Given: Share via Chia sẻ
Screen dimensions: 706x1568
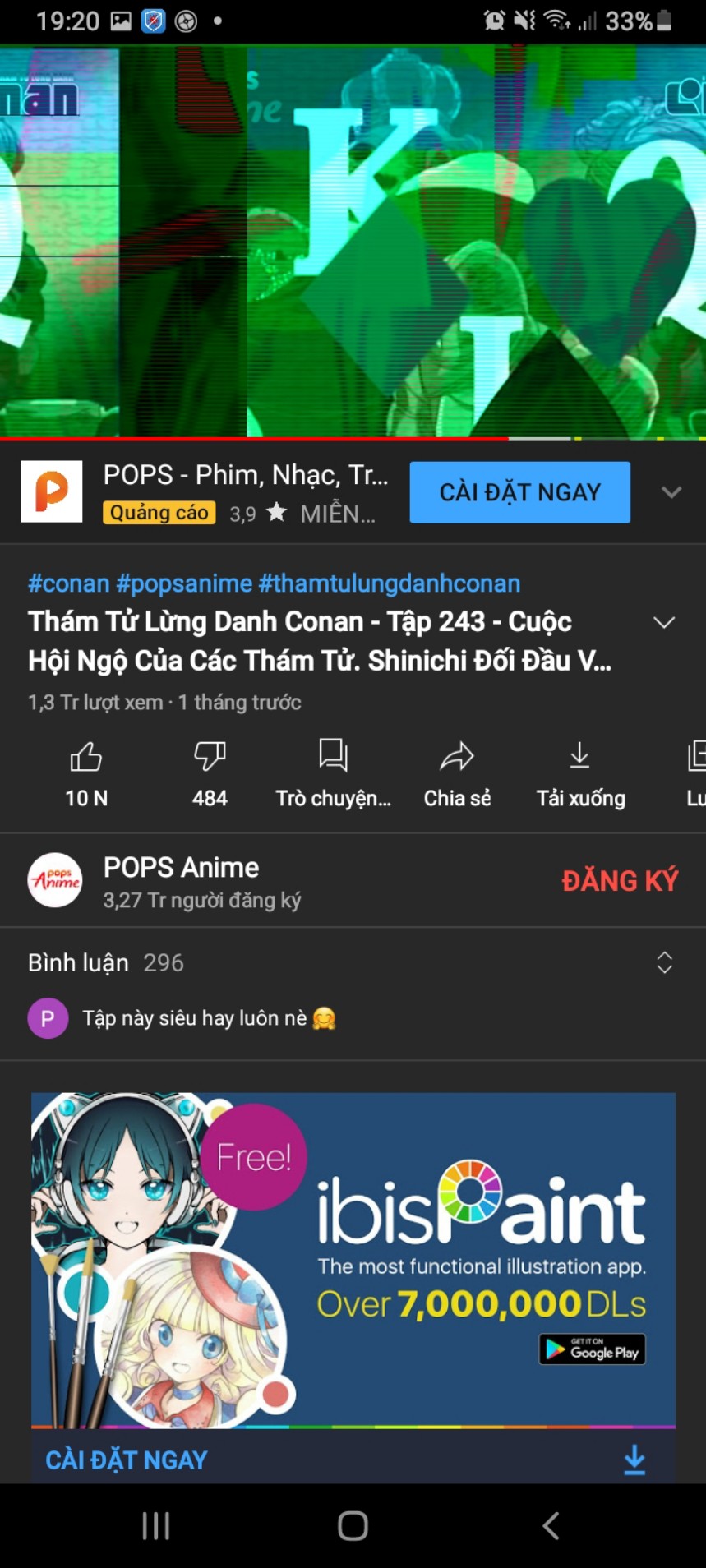Looking at the screenshot, I should (457, 771).
